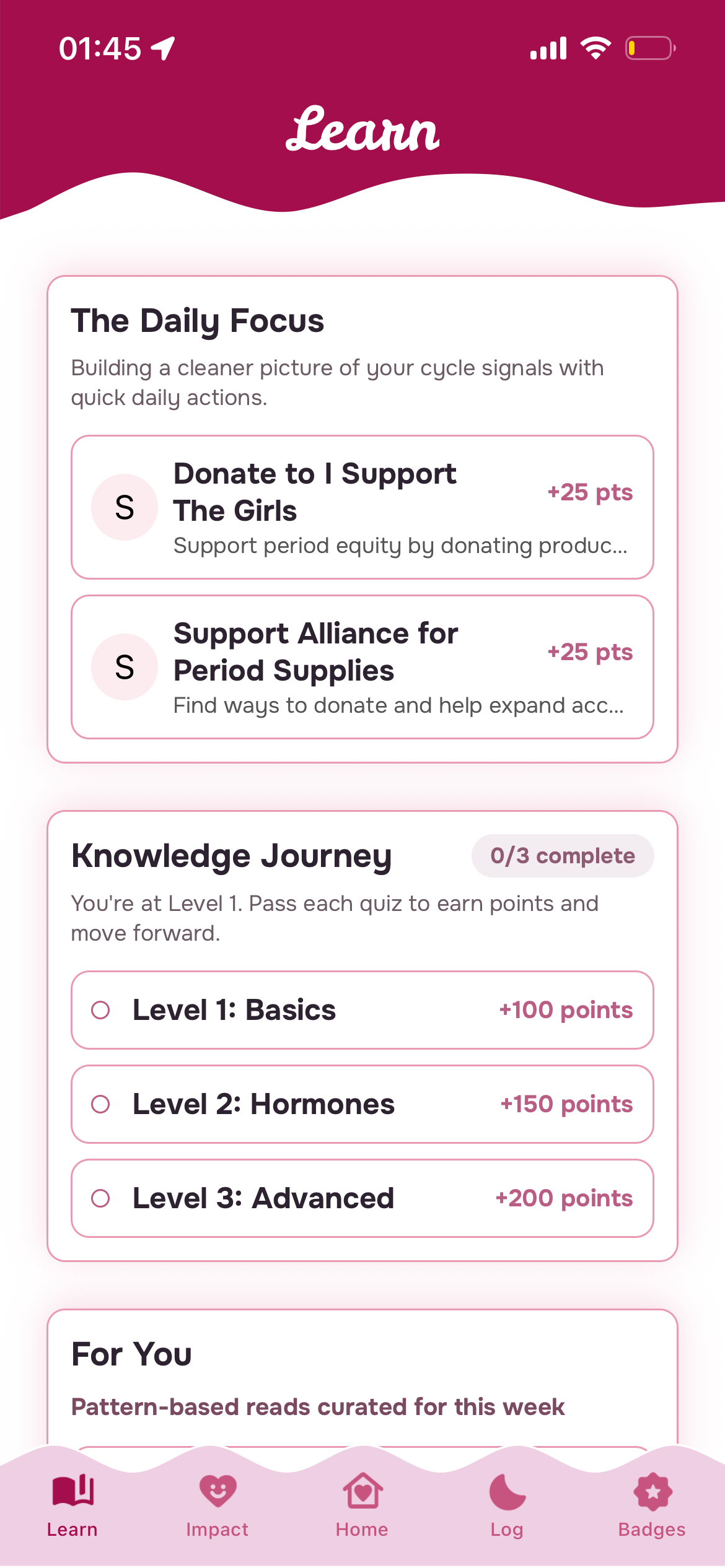The image size is (725, 1568).
Task: Switch to the Impact tab
Action: tap(217, 1505)
